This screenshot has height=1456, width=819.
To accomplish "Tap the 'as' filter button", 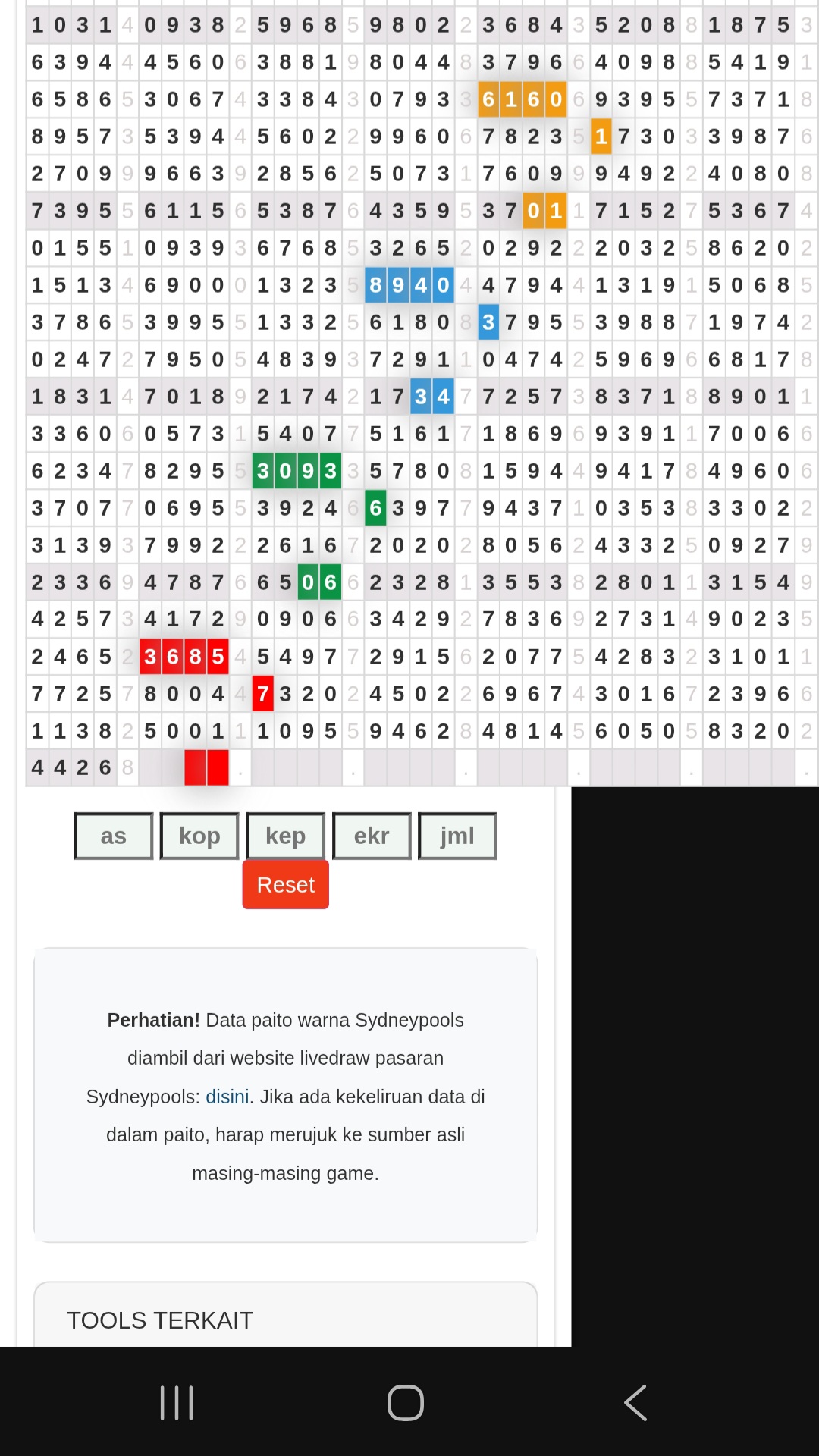I will [114, 836].
